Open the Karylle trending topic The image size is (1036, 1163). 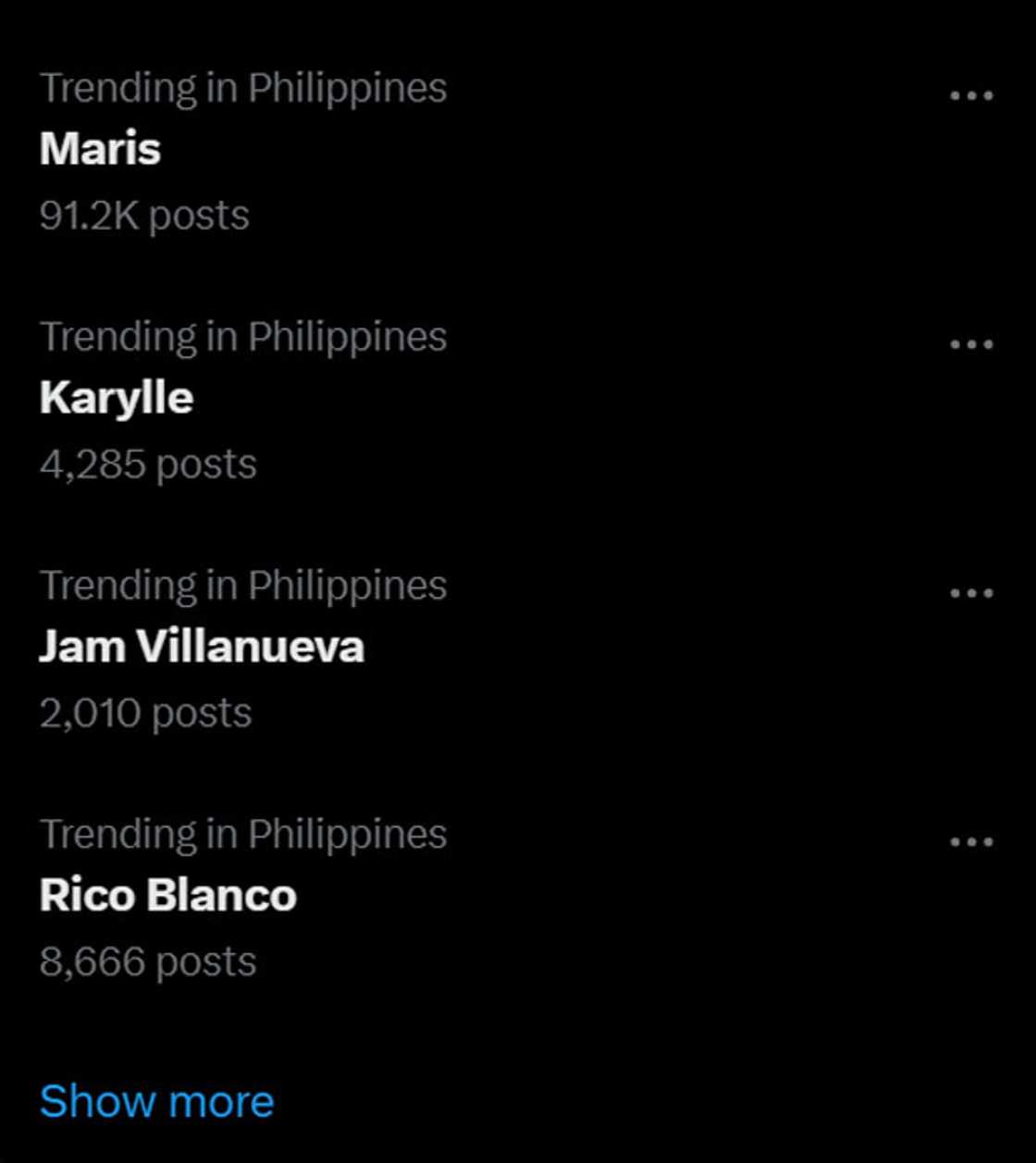(117, 398)
